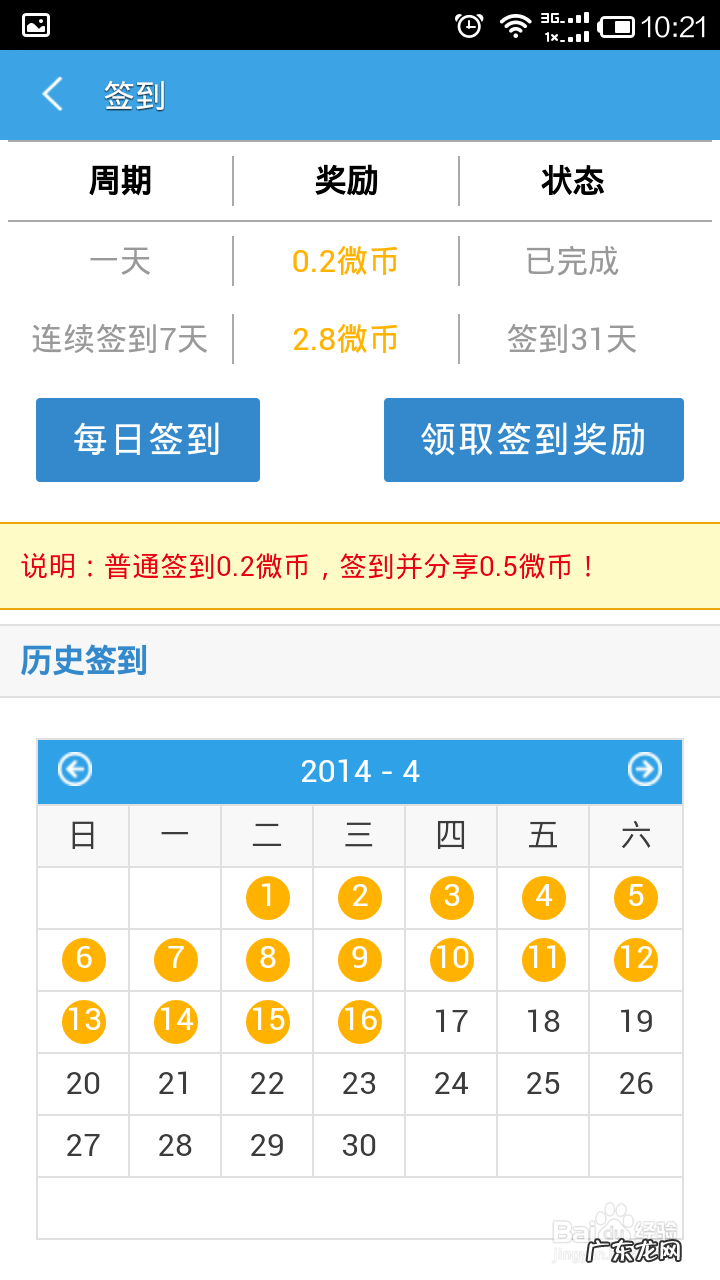The height and width of the screenshot is (1280, 720).
Task: Go to the previous month with the left arrow
Action: [x=72, y=770]
